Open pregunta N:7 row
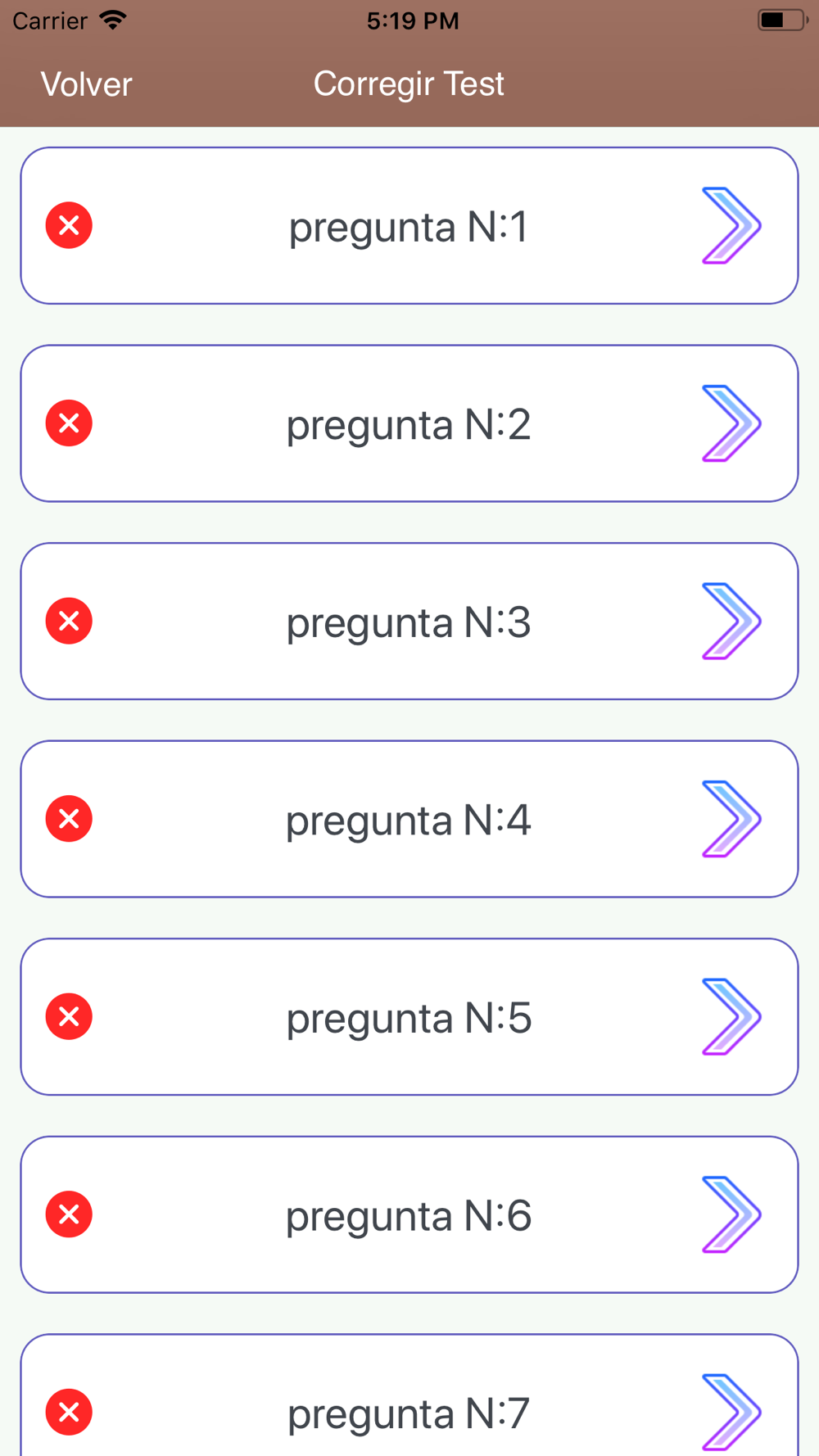 (409, 1395)
